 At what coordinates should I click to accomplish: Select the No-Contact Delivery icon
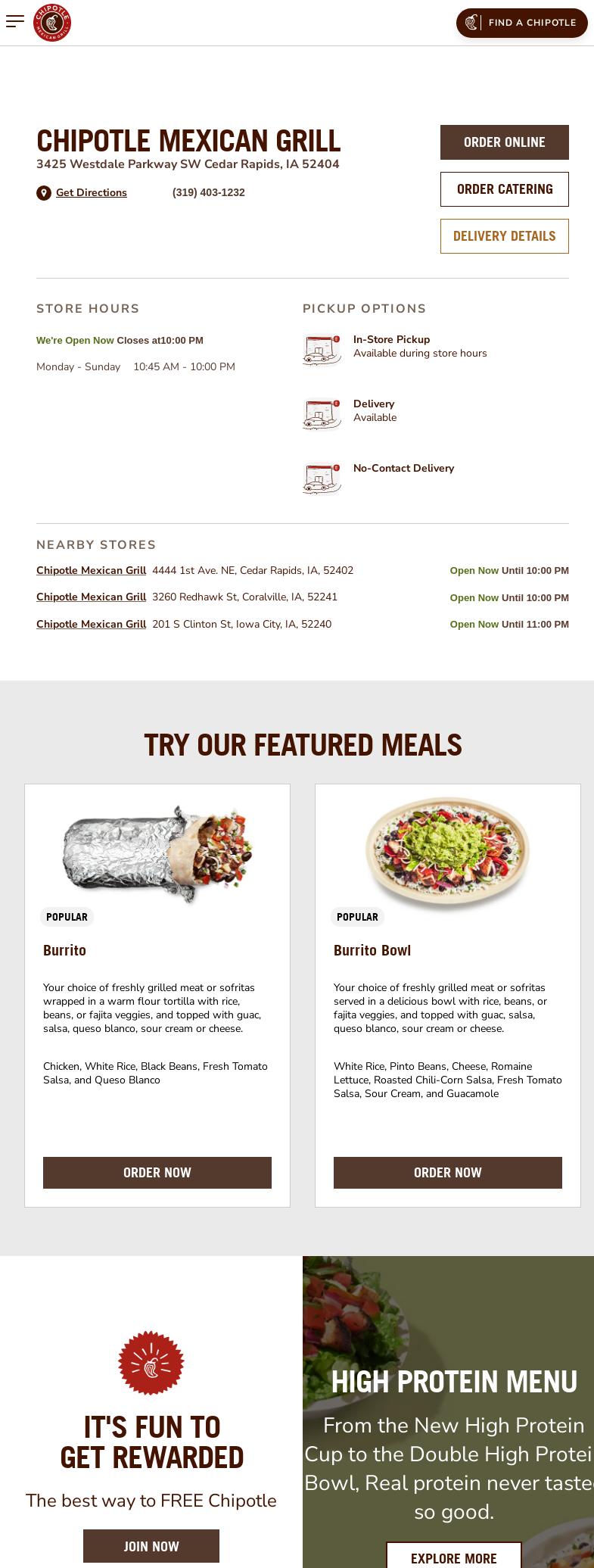coord(322,478)
